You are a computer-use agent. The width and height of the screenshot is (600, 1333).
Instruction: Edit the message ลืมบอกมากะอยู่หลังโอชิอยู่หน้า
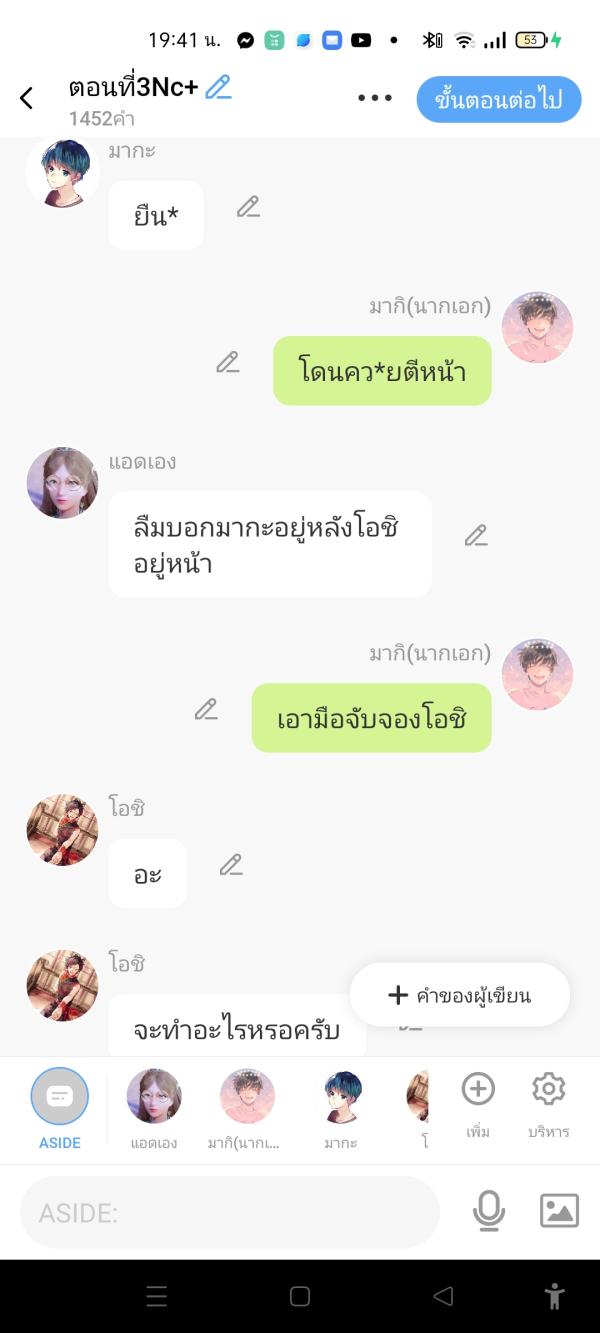point(476,536)
